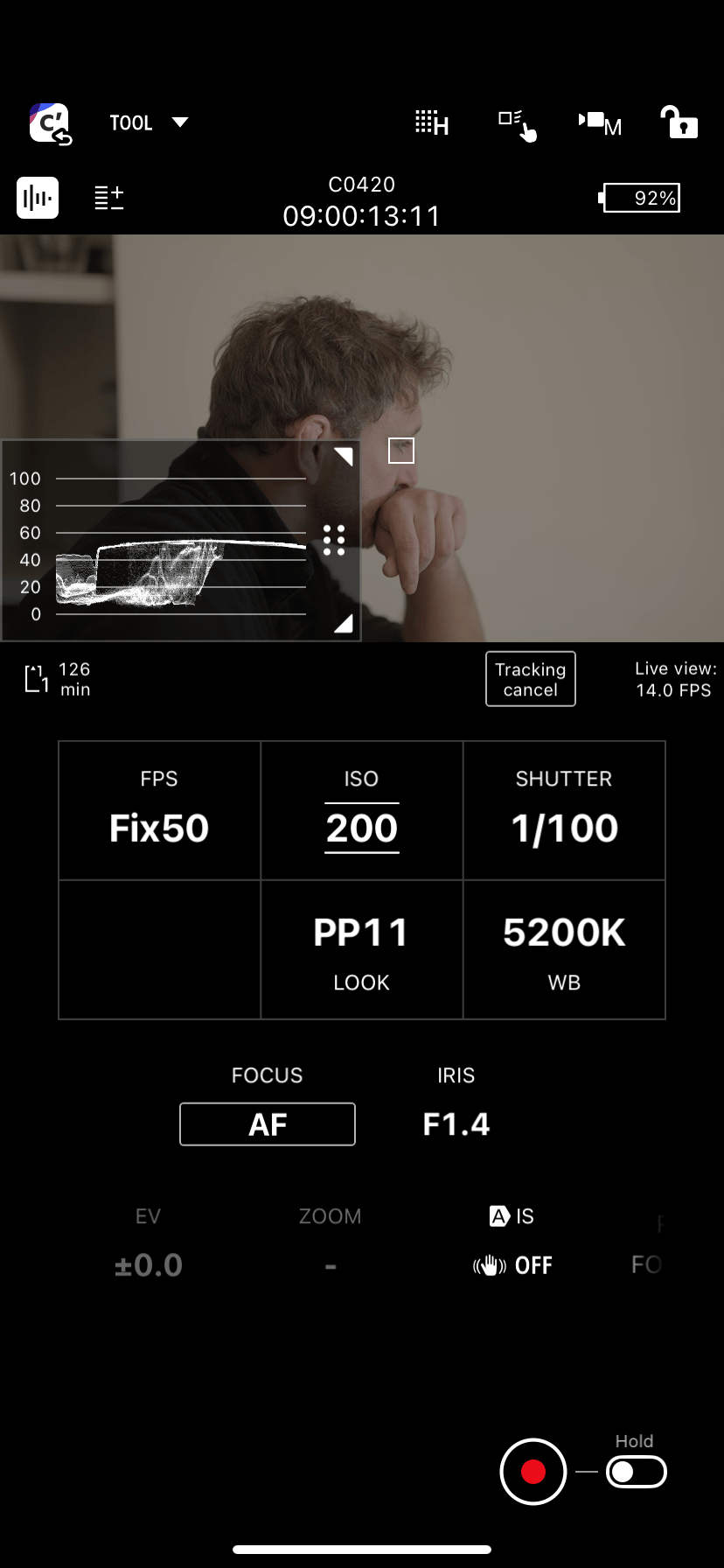Viewport: 724px width, 1568px height.
Task: Switch the AF focus mode
Action: click(268, 1124)
